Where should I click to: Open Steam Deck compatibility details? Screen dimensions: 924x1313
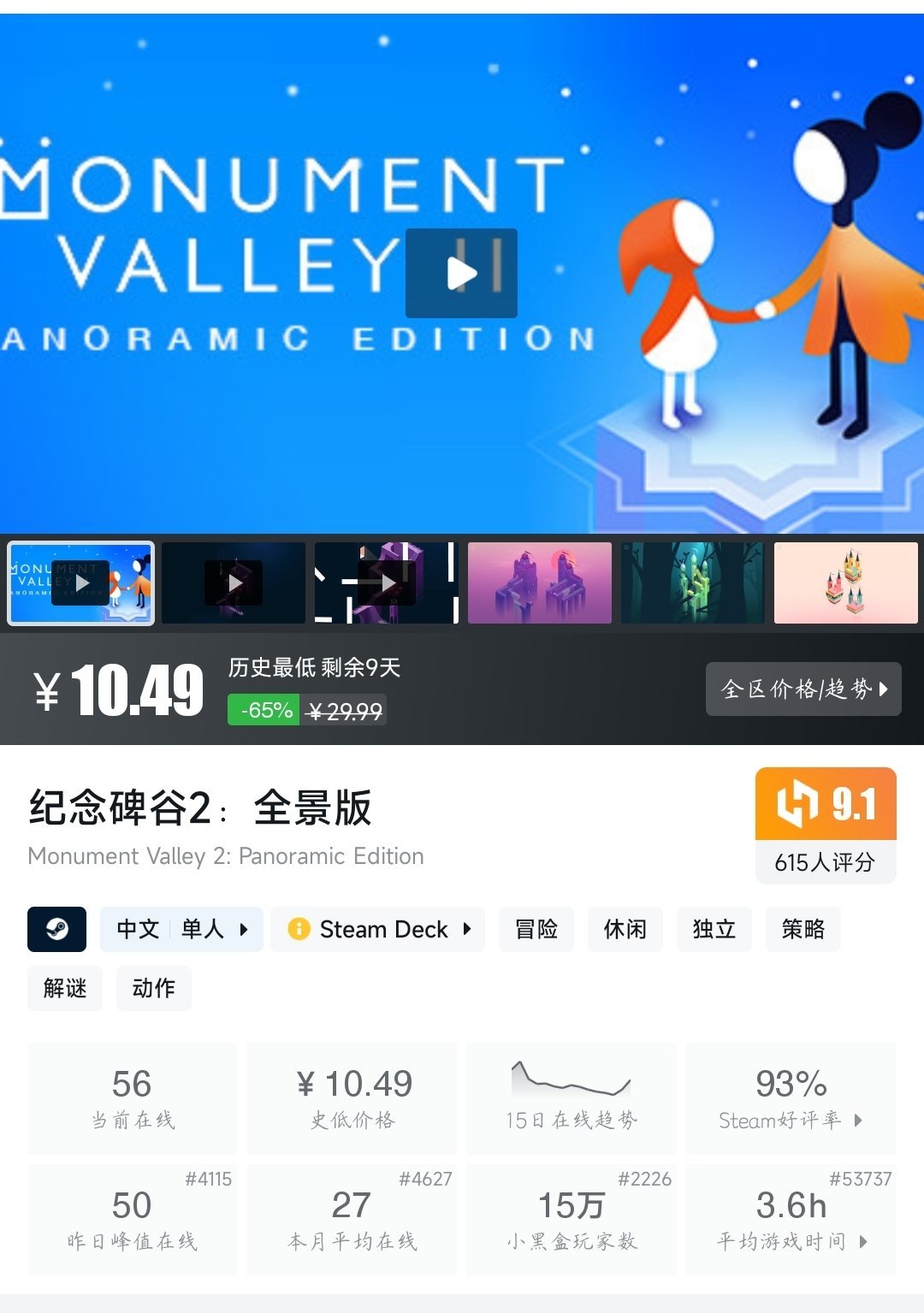pyautogui.click(x=378, y=929)
